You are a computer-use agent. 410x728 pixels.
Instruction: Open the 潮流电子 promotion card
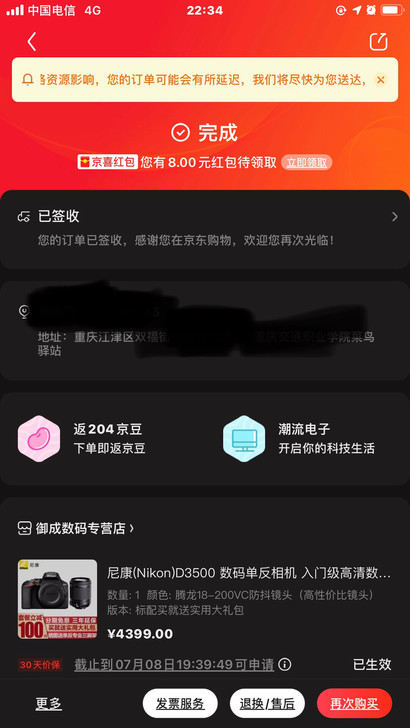point(307,438)
